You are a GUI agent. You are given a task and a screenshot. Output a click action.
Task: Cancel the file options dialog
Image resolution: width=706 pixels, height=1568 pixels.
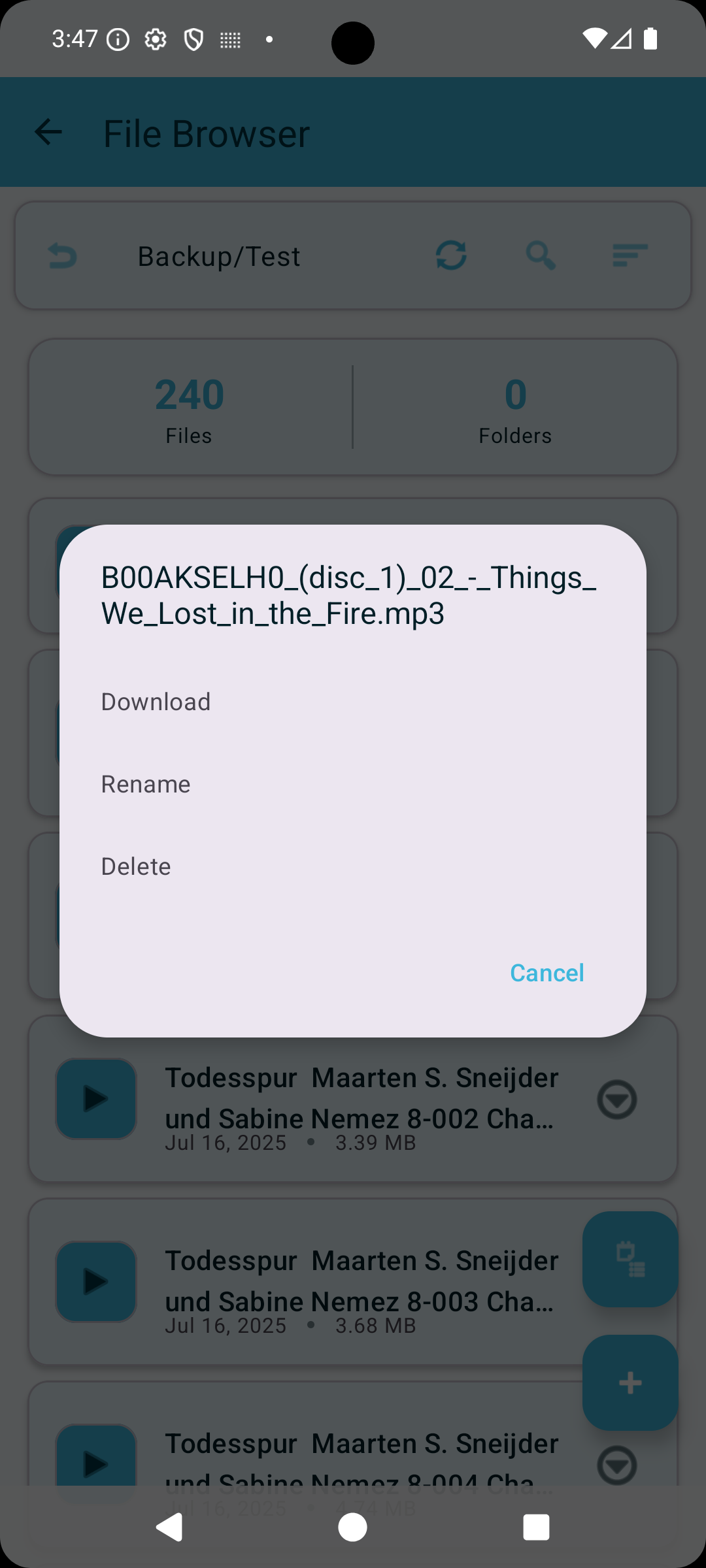(x=546, y=973)
